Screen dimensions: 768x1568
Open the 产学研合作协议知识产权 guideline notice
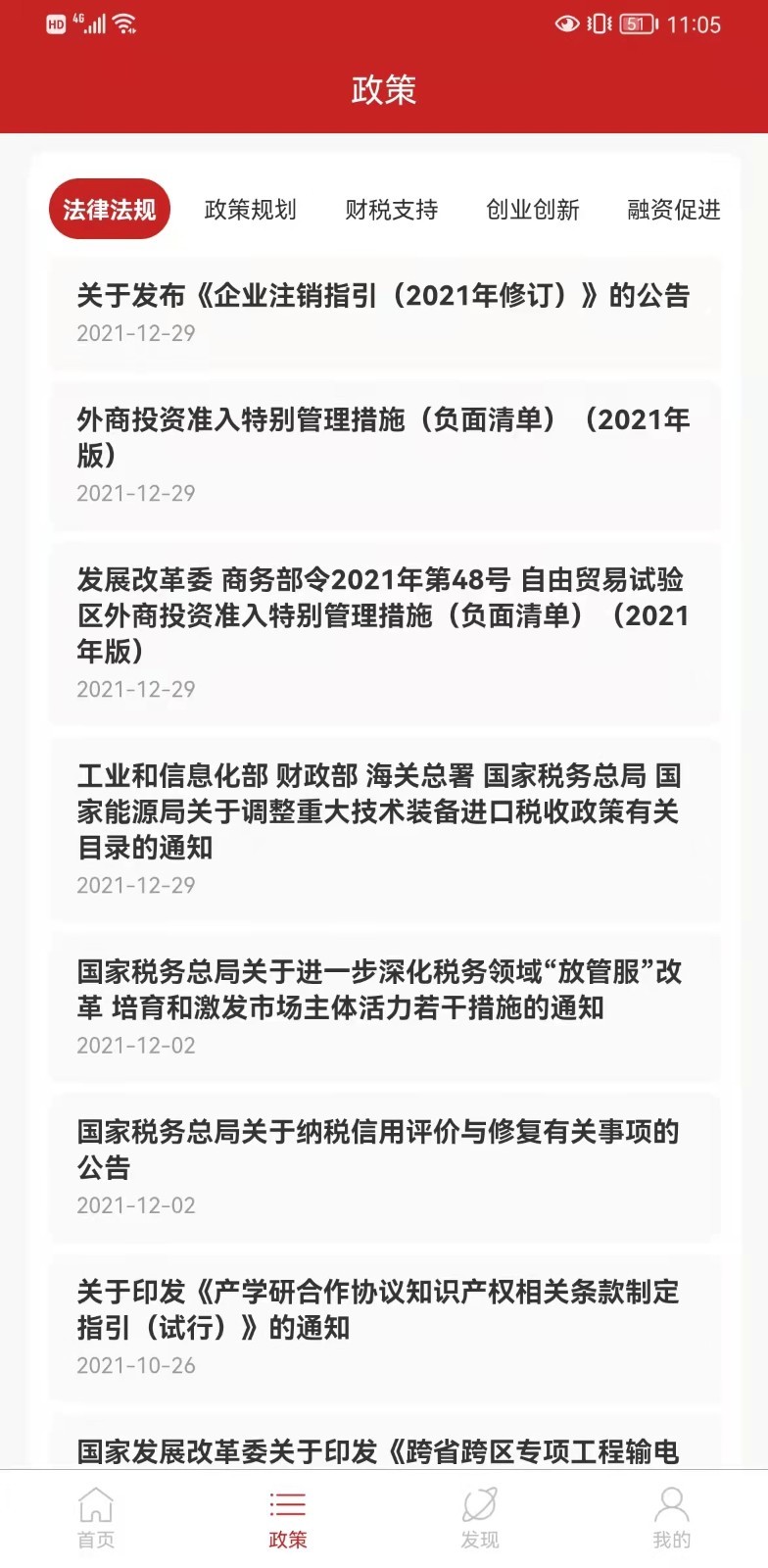click(385, 1327)
